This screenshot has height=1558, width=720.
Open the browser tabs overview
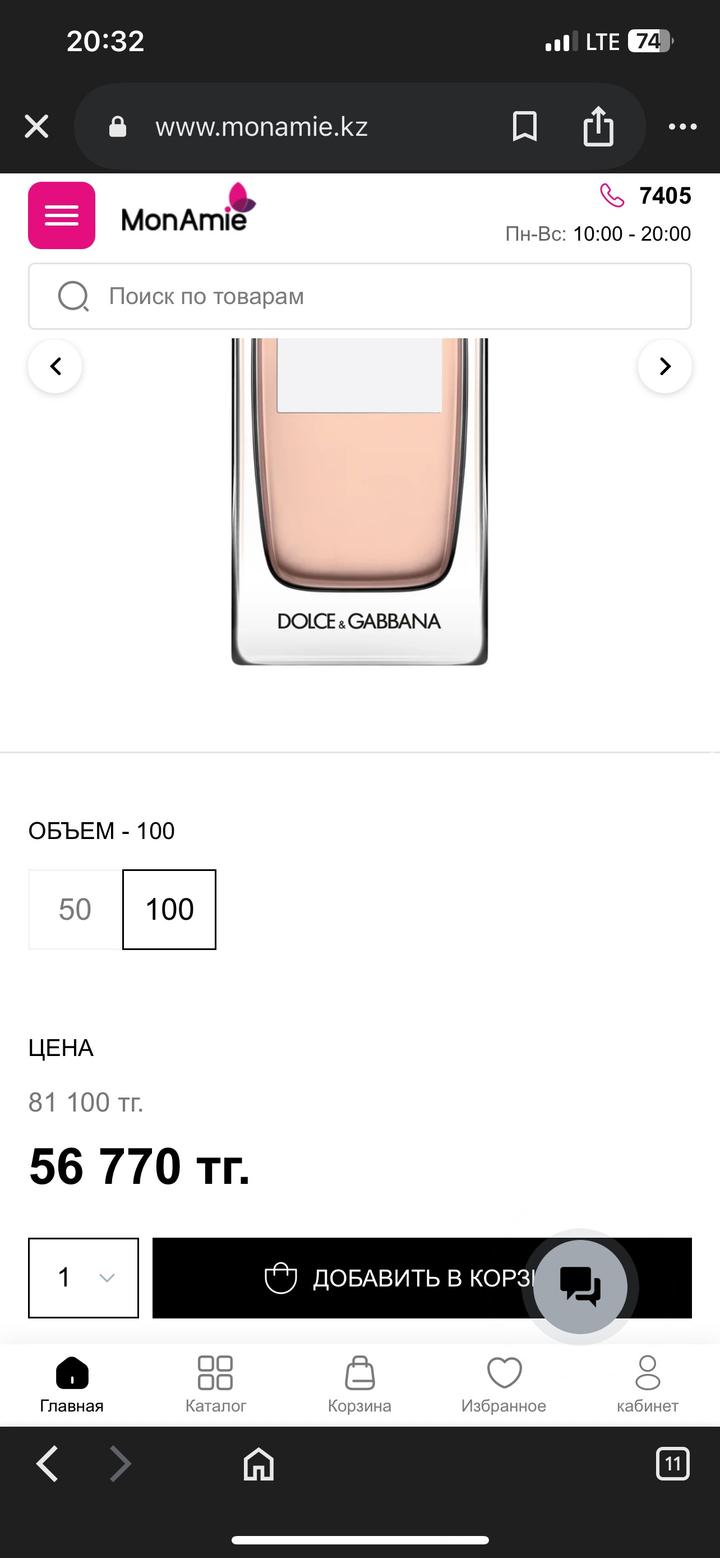[x=672, y=1464]
